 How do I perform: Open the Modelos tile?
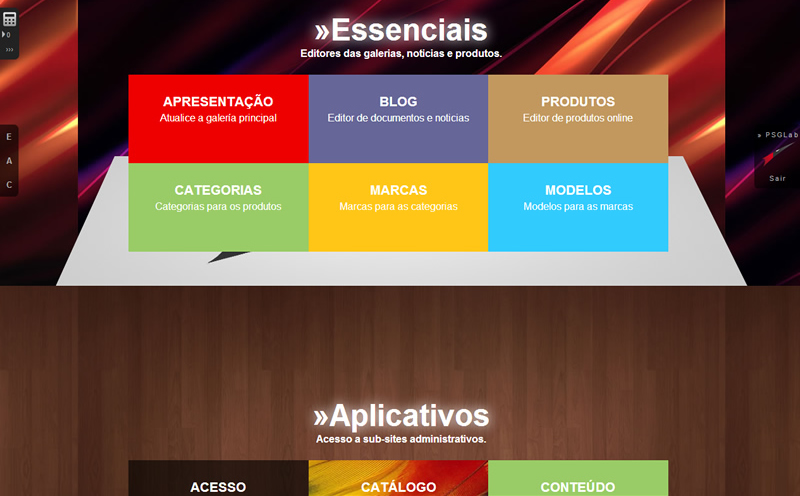click(x=578, y=207)
